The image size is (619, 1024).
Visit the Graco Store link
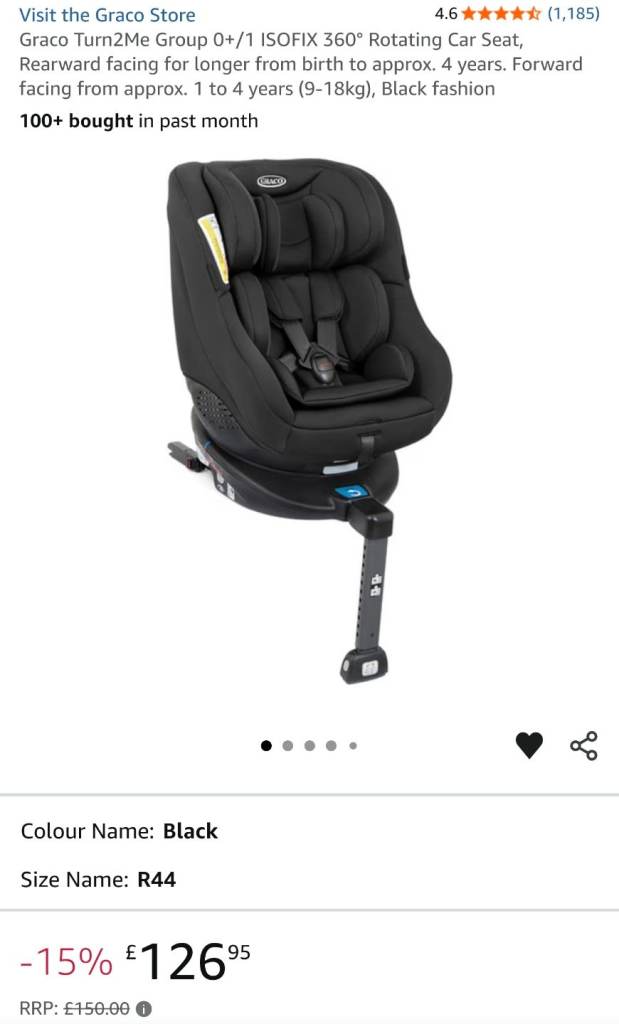click(x=107, y=15)
